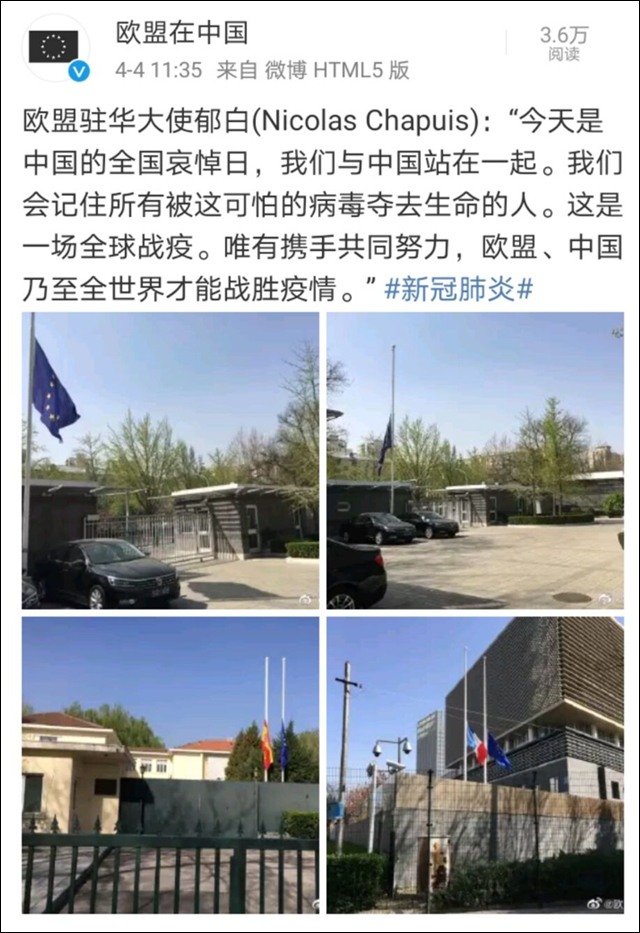Image resolution: width=640 pixels, height=933 pixels.
Task: View the close-up EU flag photo with black car
Action: click(170, 460)
